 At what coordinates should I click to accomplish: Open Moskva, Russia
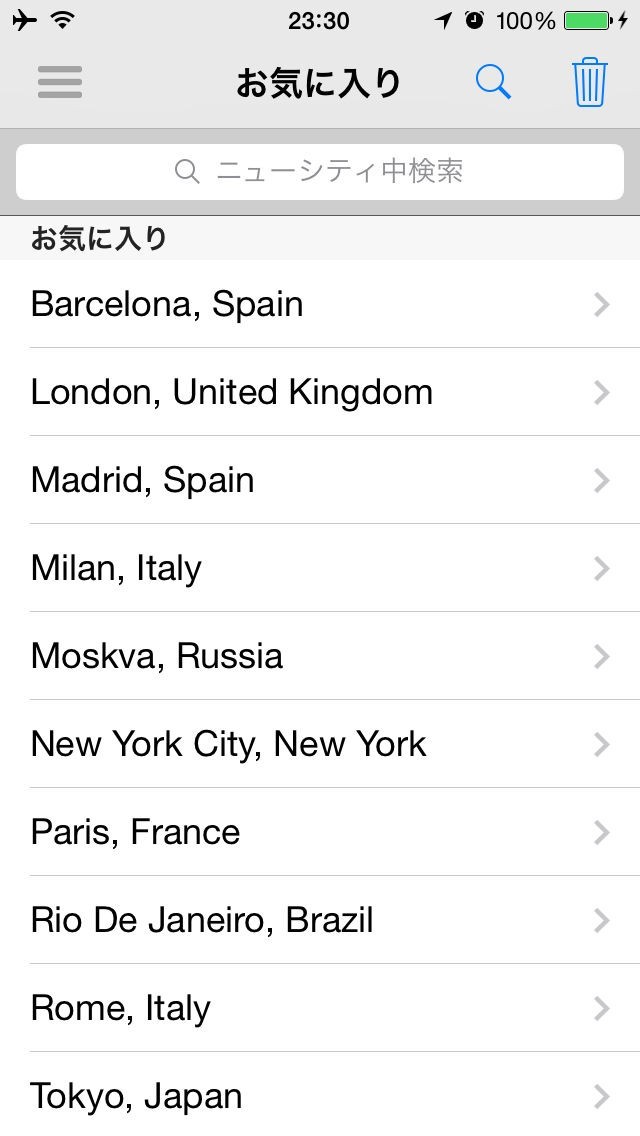(320, 656)
